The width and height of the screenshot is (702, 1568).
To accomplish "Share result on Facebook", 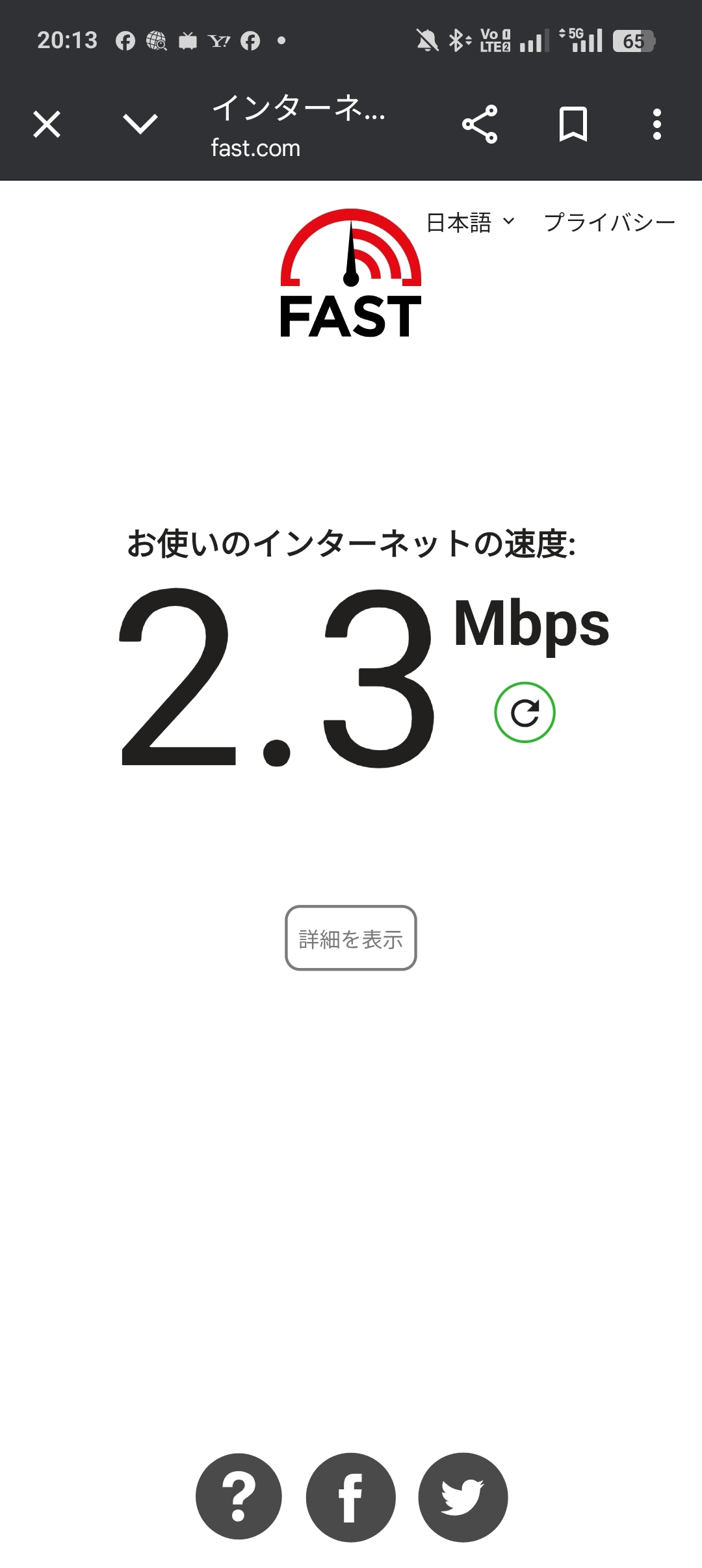I will pos(351,1496).
